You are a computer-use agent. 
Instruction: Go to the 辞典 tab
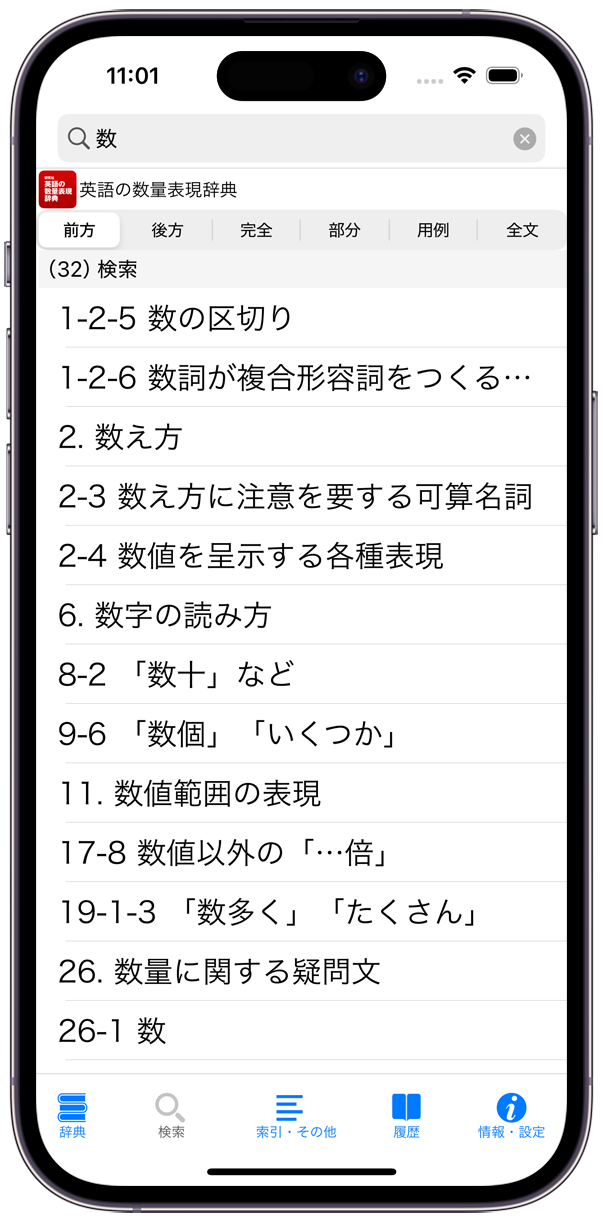pyautogui.click(x=72, y=1114)
